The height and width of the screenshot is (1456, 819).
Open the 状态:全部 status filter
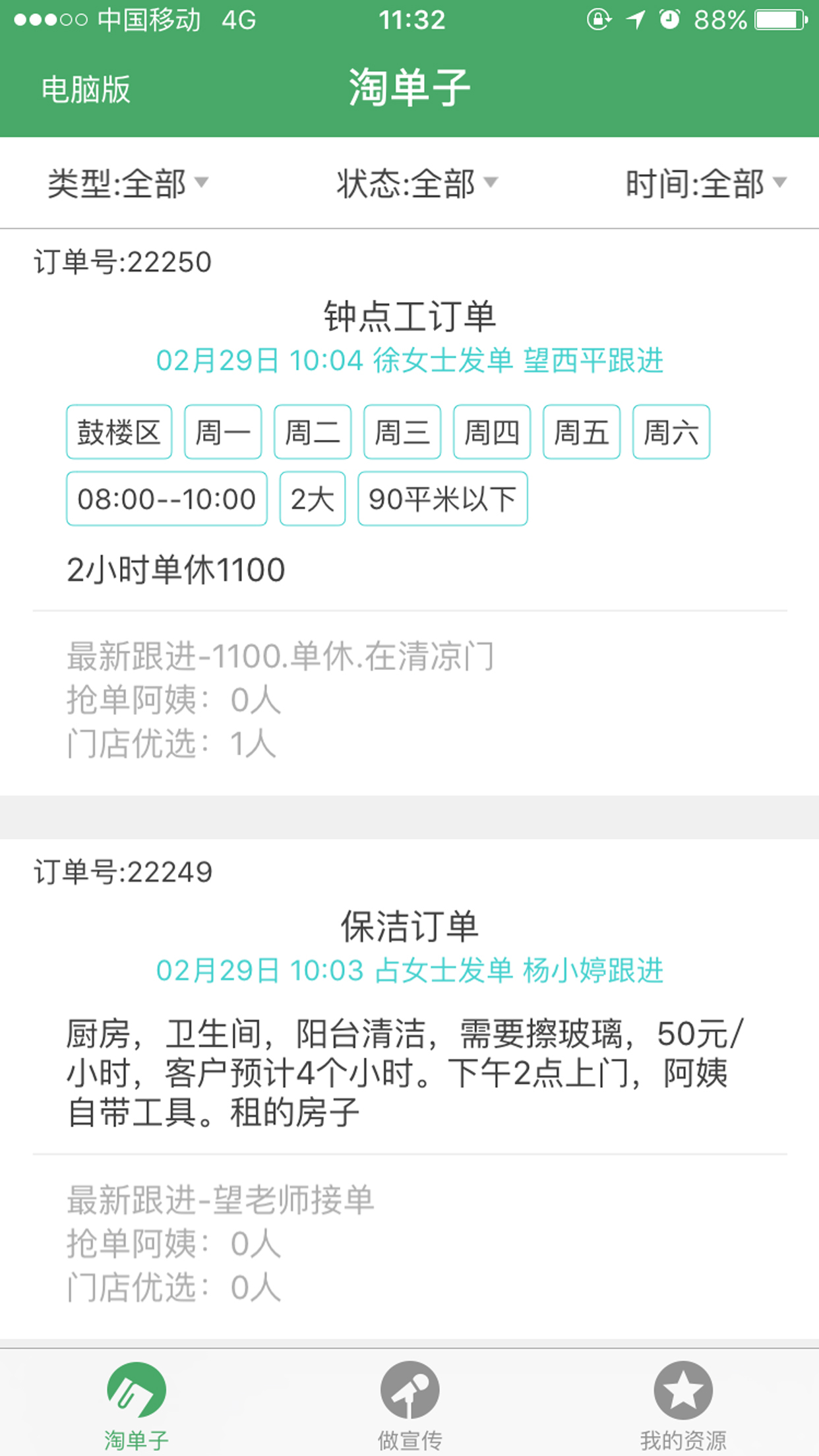(417, 183)
